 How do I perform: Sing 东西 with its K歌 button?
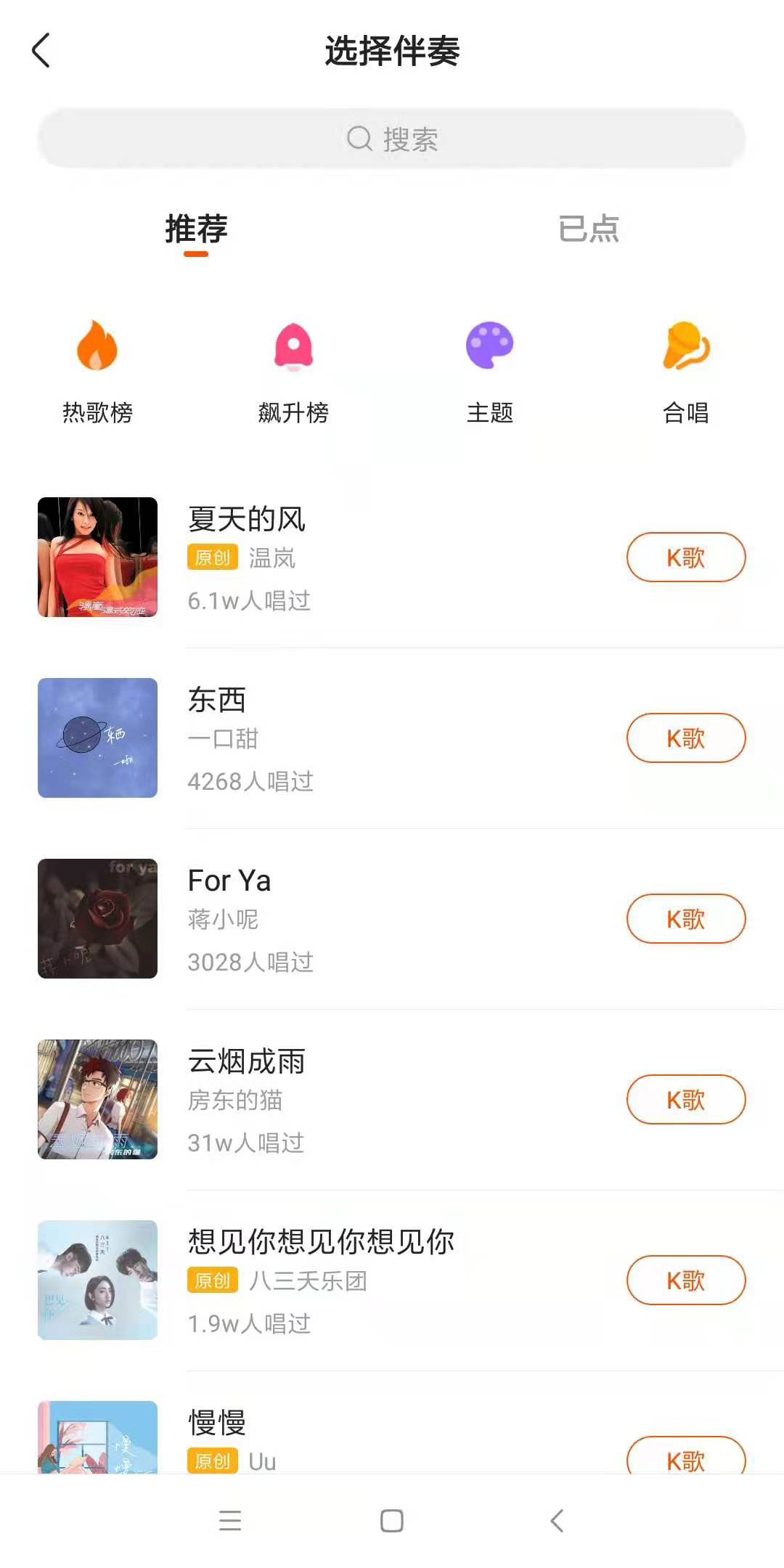coord(685,738)
